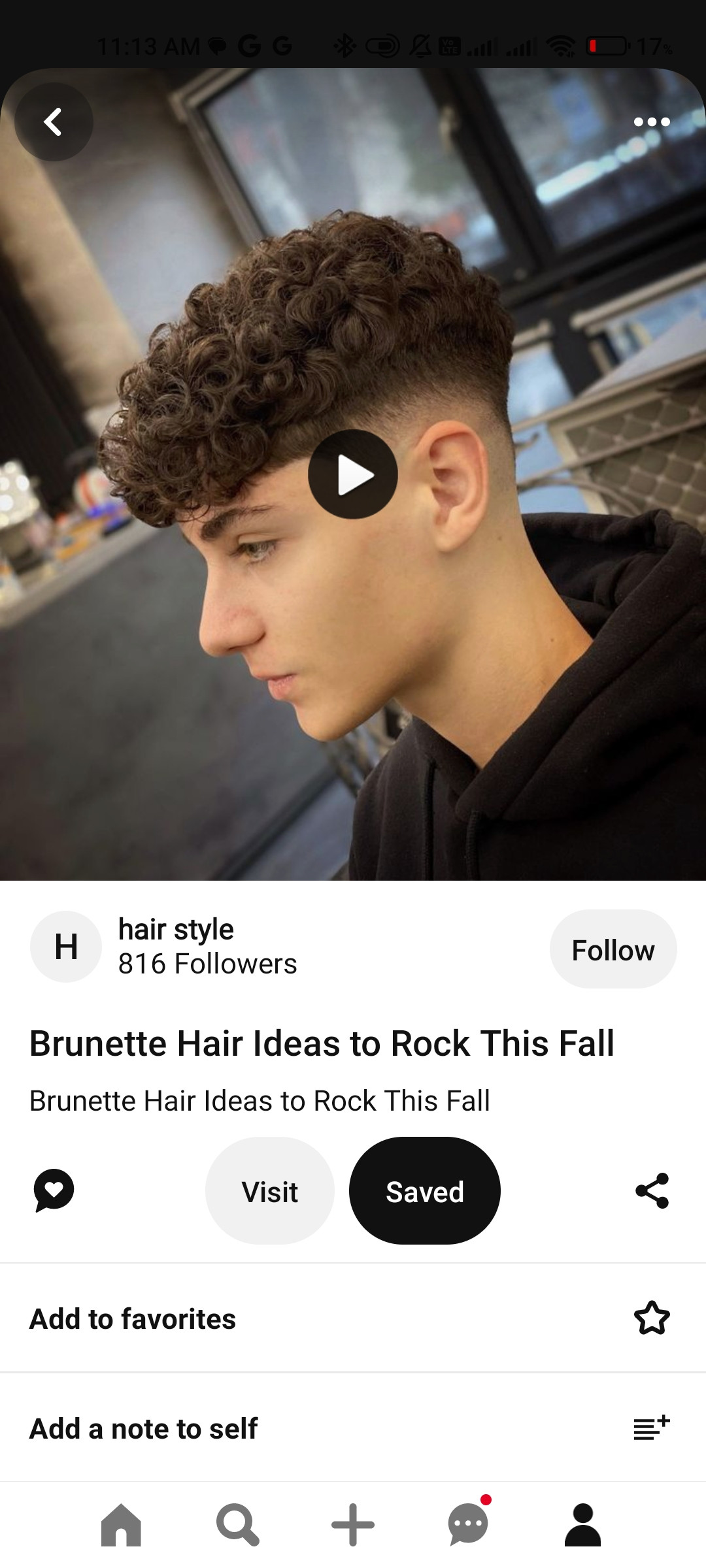Tap the Saved button
The width and height of the screenshot is (706, 1568).
[x=425, y=1190]
